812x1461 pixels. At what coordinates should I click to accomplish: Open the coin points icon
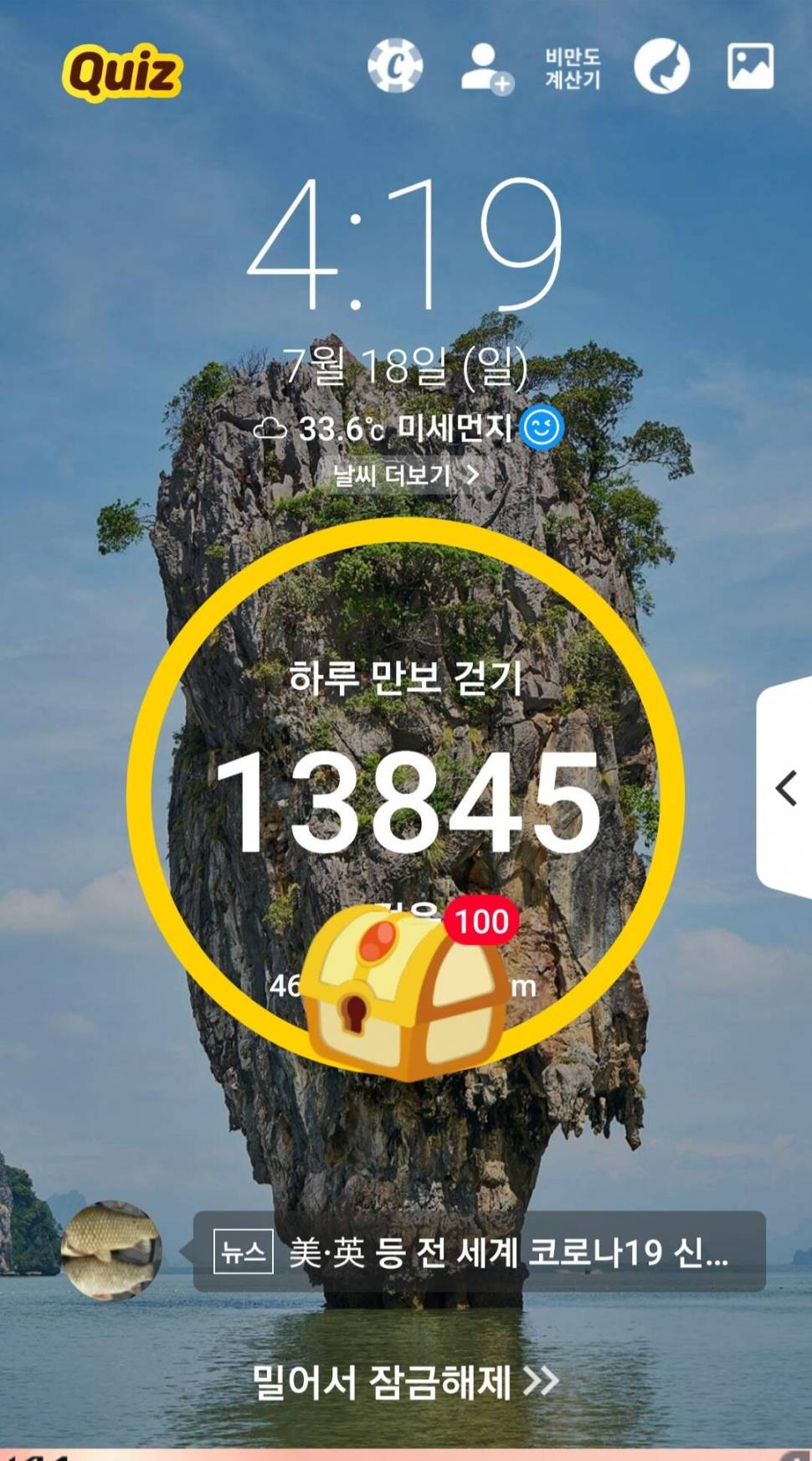point(395,65)
